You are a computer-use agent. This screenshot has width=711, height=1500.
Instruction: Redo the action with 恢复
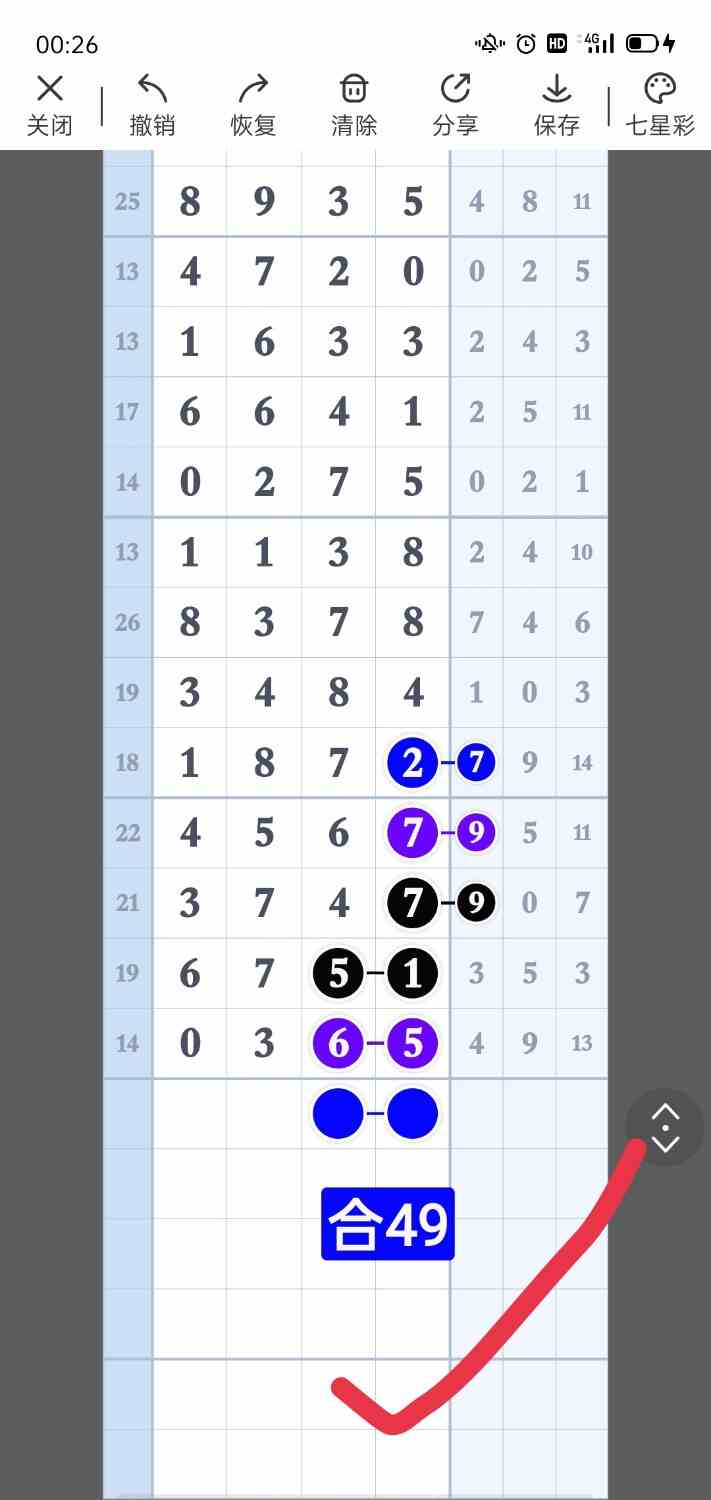tap(253, 104)
